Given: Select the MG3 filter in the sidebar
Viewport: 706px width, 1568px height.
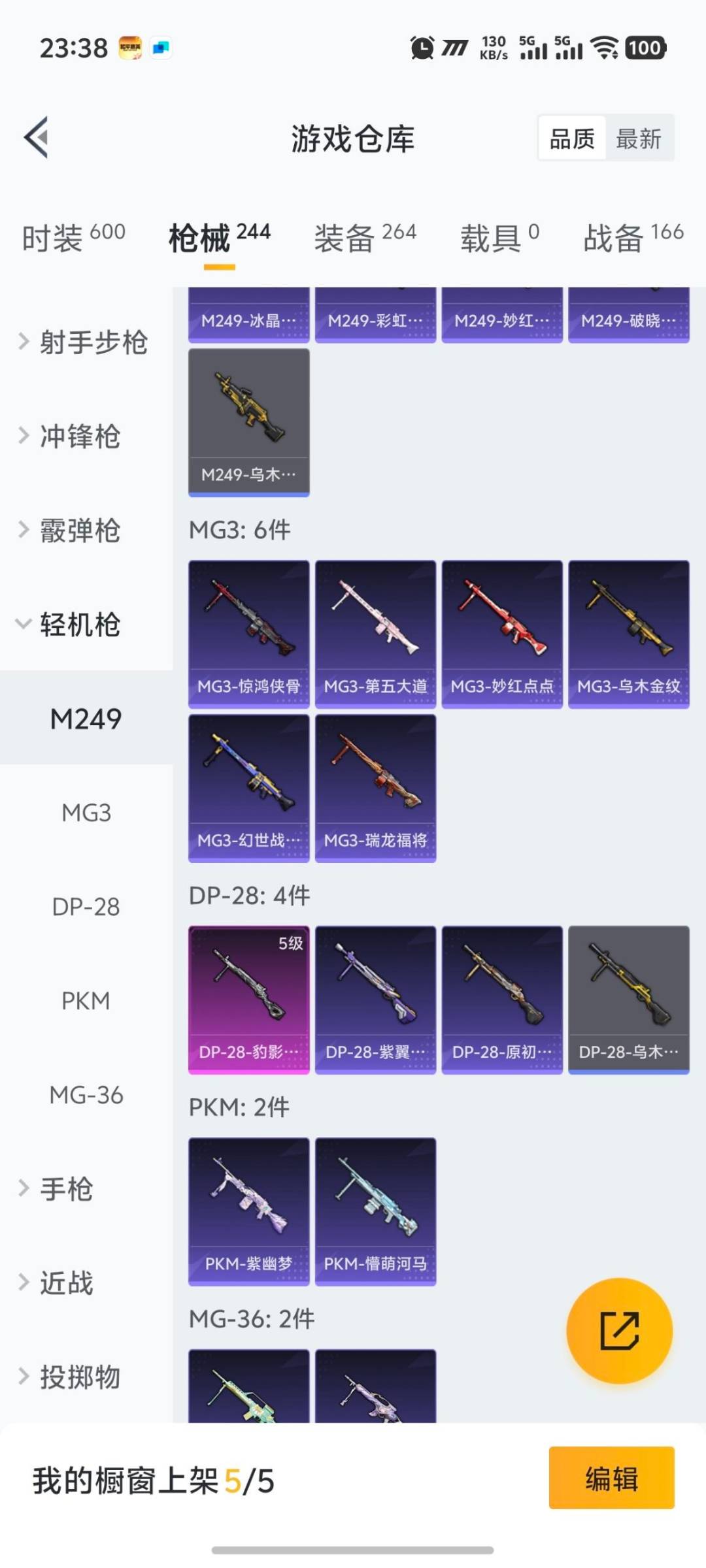Looking at the screenshot, I should (86, 812).
